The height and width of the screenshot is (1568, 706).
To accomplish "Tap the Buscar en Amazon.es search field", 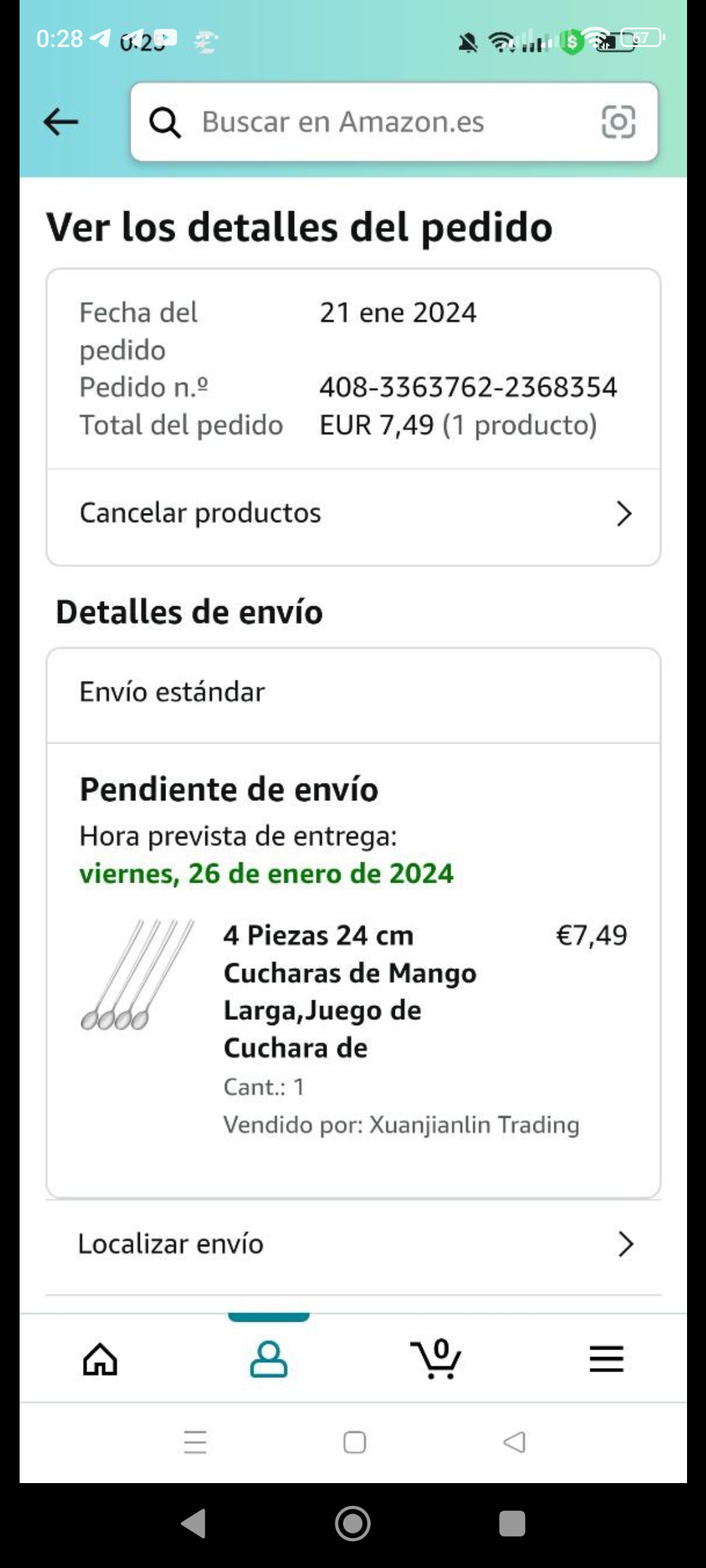I will click(366, 122).
